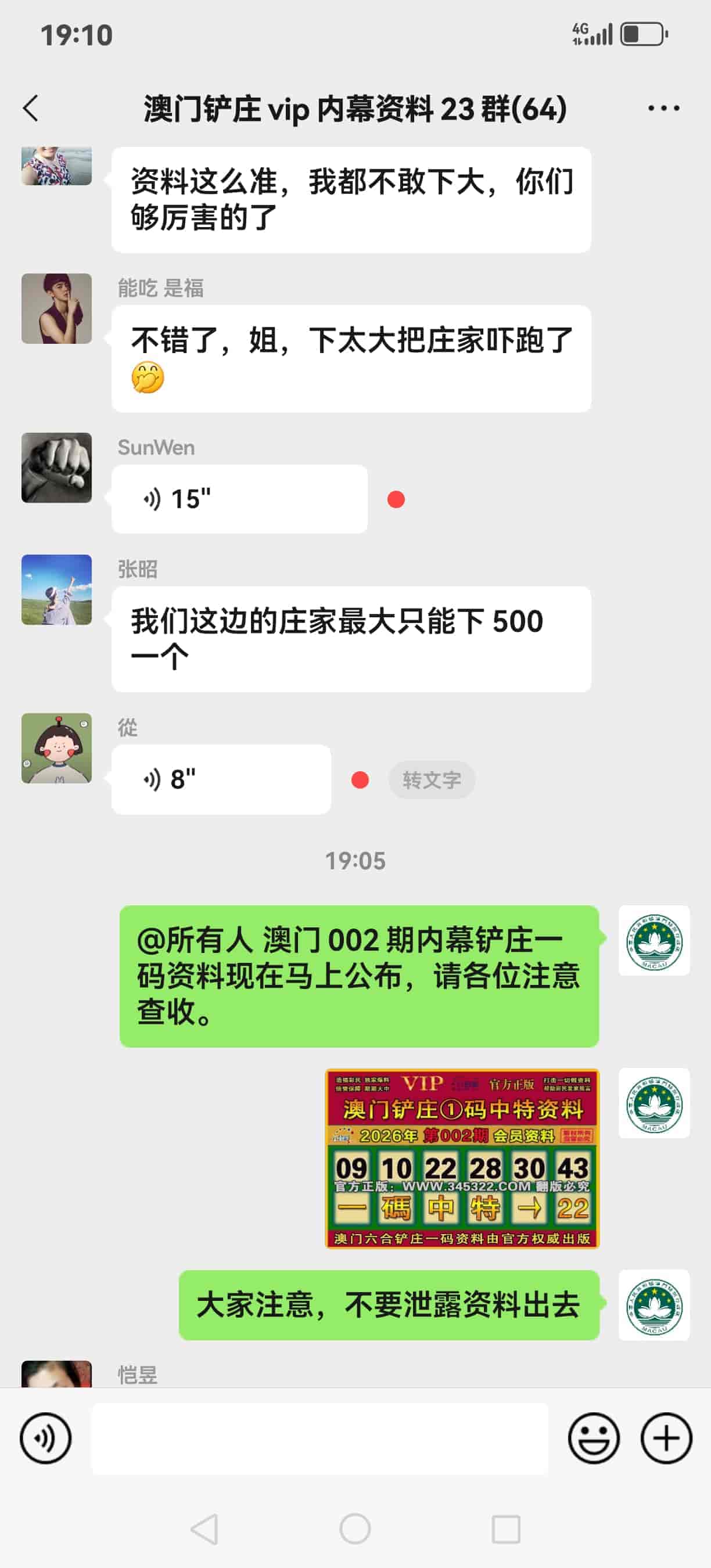Open the voice input icon at bottom left
The image size is (711, 1568).
(x=46, y=1438)
